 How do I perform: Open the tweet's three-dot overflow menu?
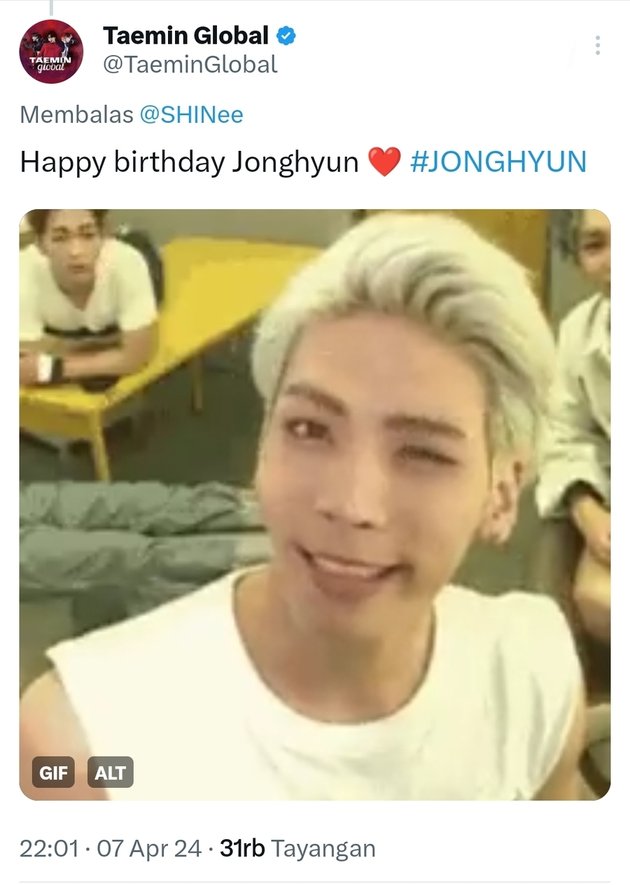point(597,45)
